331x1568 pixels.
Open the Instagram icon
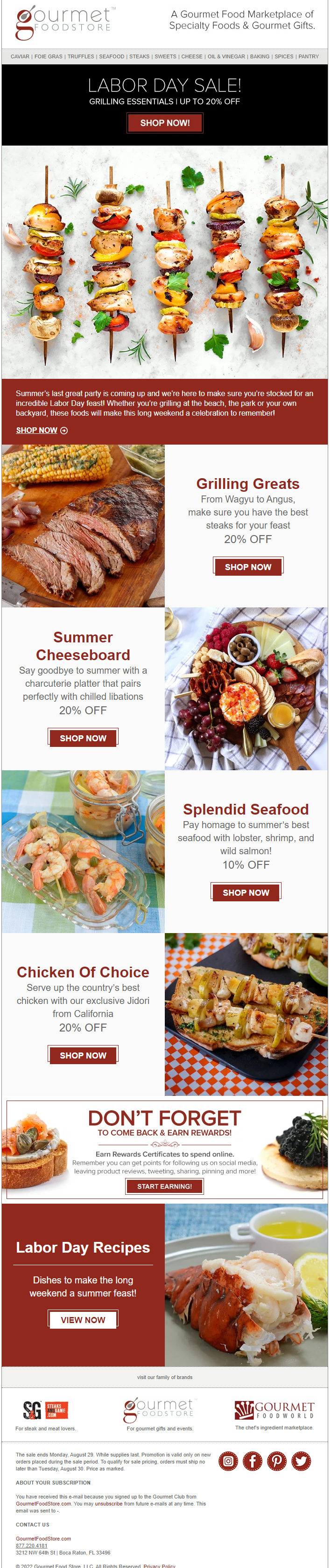(x=228, y=1461)
